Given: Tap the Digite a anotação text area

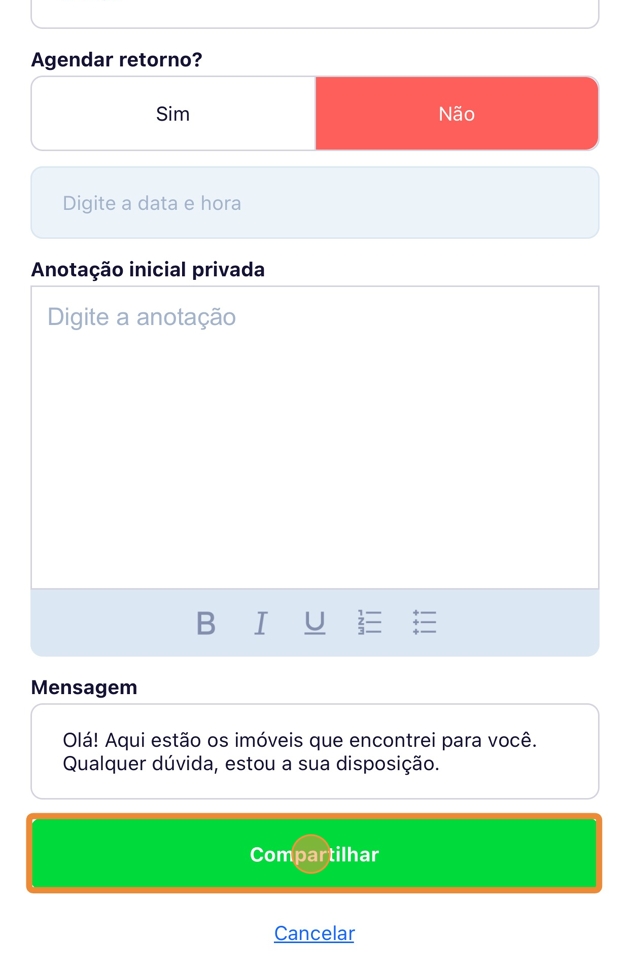Looking at the screenshot, I should (315, 437).
